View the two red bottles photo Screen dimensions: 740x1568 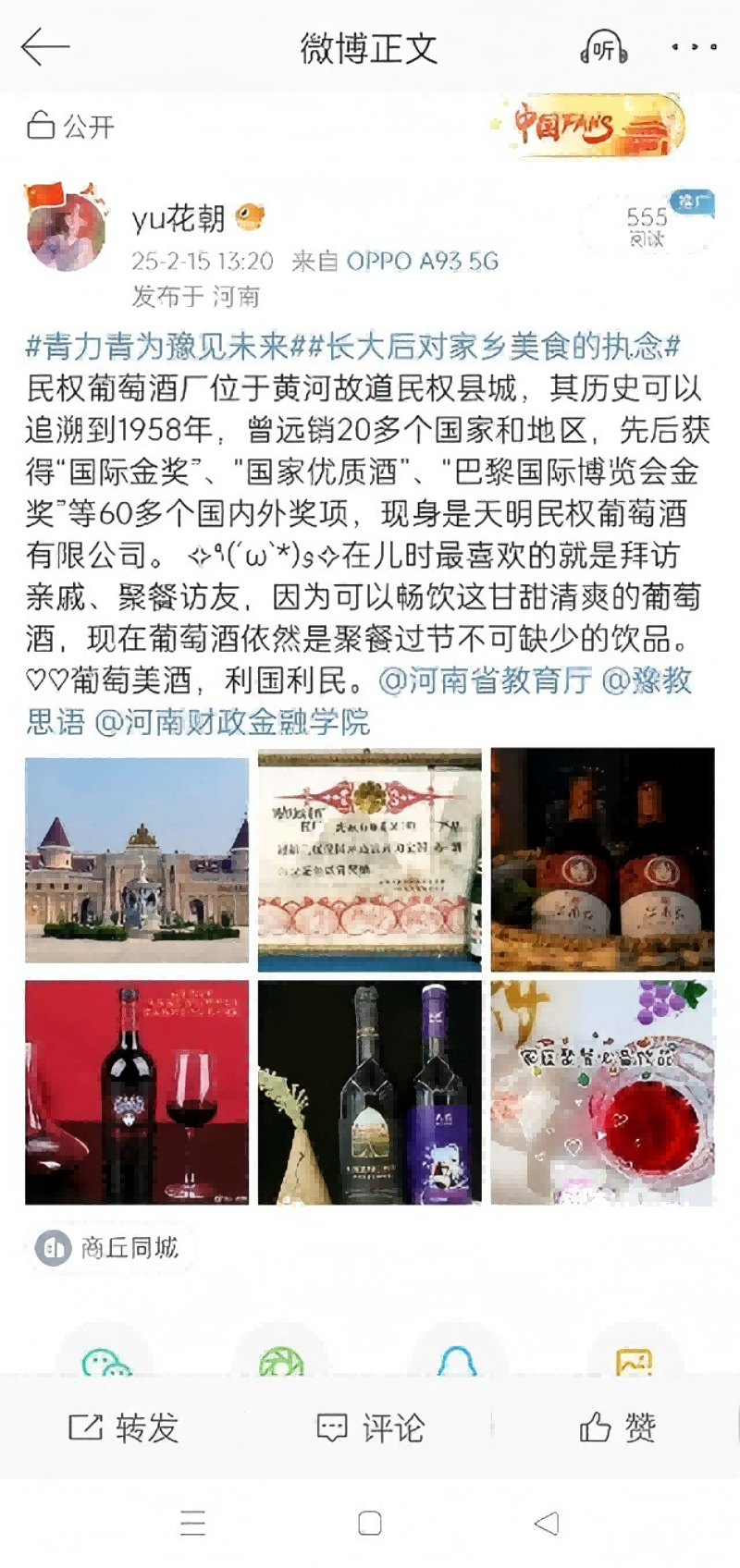(602, 860)
